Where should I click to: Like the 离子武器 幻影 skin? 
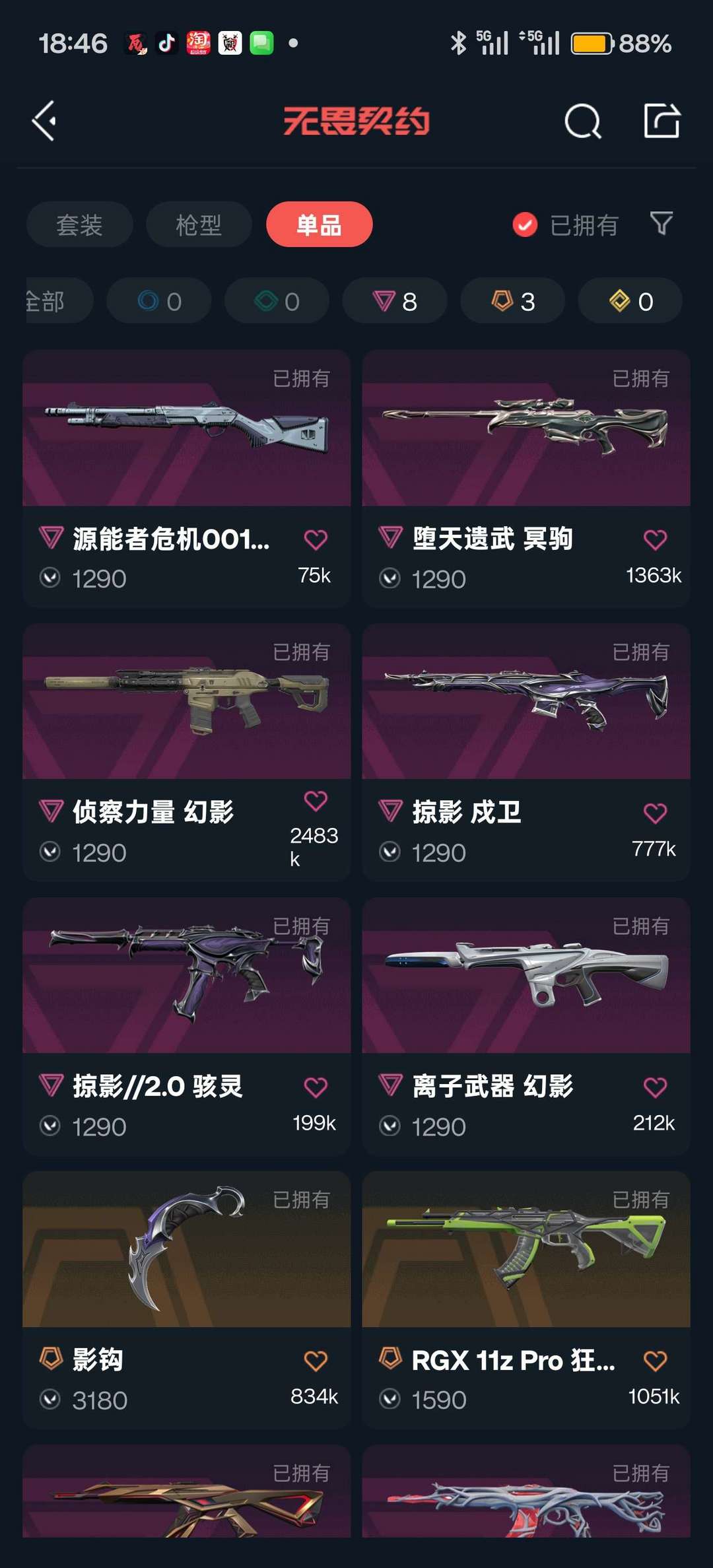click(655, 1087)
